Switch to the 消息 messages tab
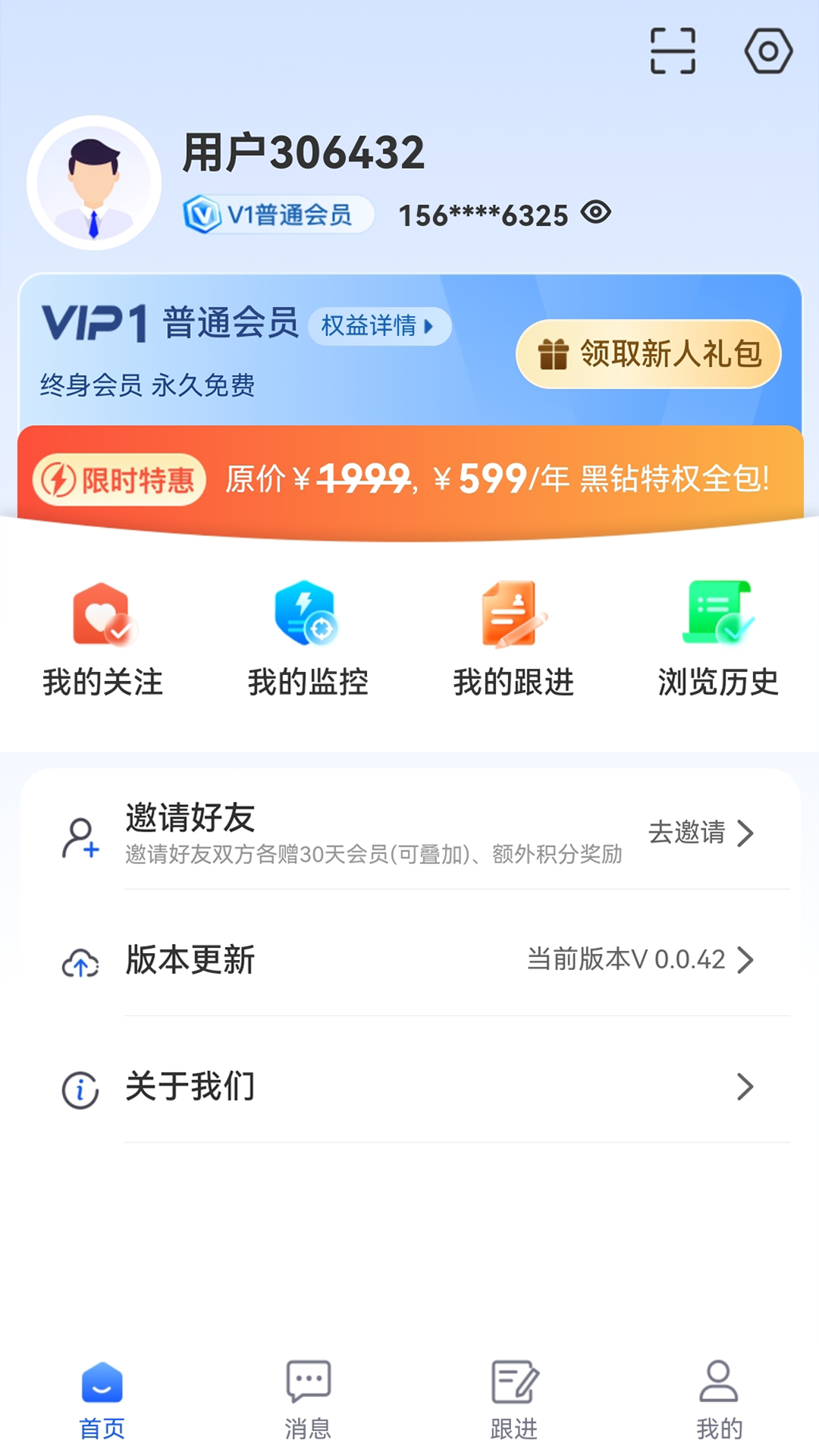 click(x=307, y=1401)
